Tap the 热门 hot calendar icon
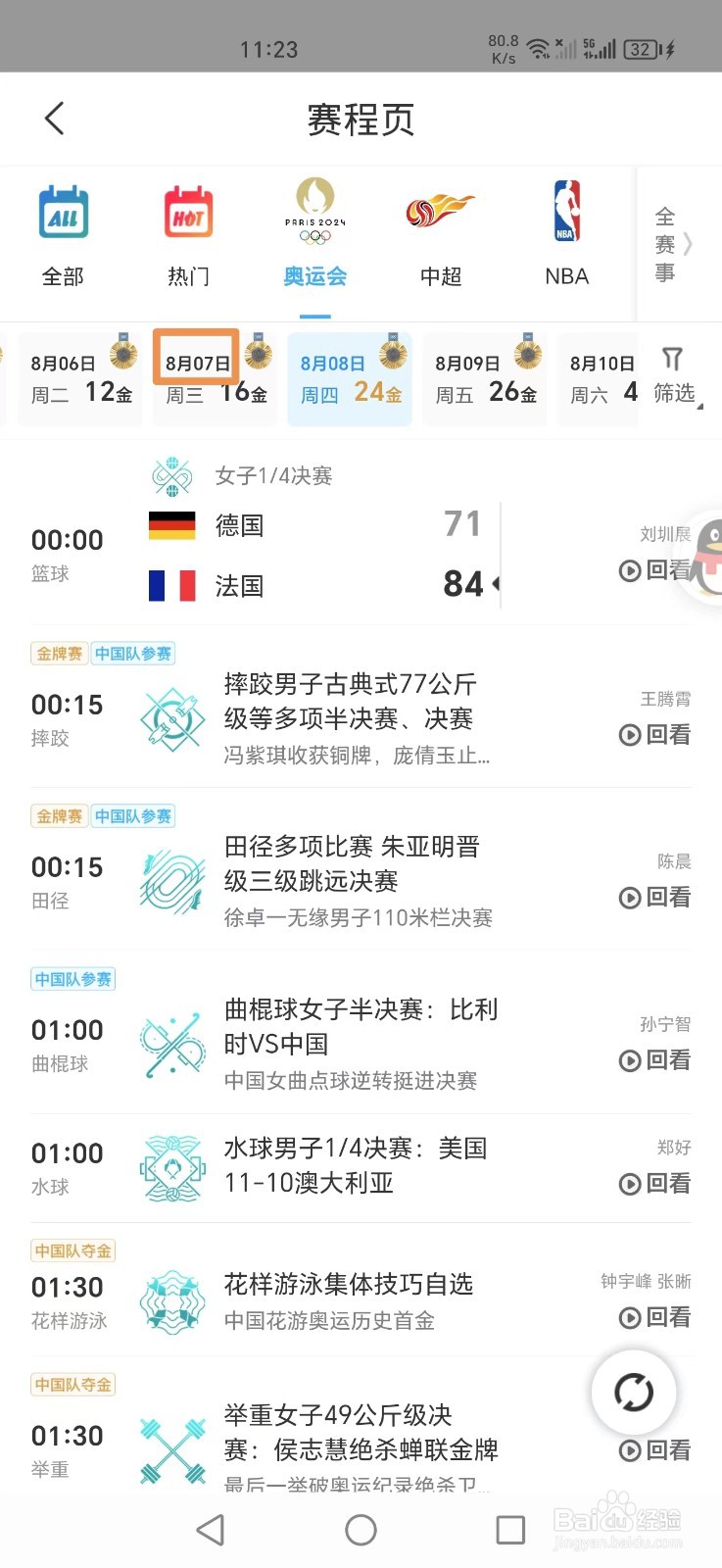Image resolution: width=722 pixels, height=1568 pixels. 187,211
